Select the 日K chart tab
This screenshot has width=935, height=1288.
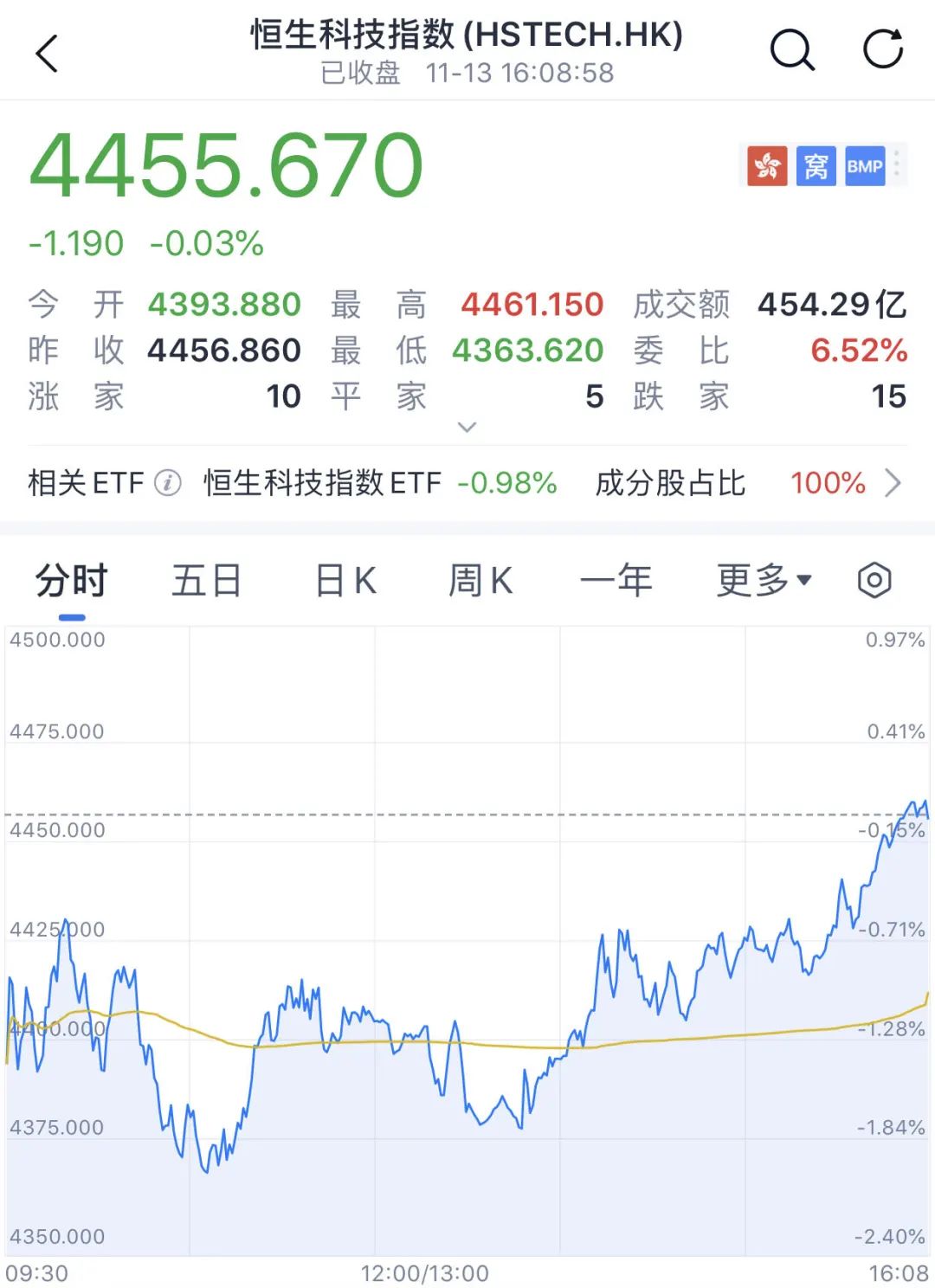345,581
